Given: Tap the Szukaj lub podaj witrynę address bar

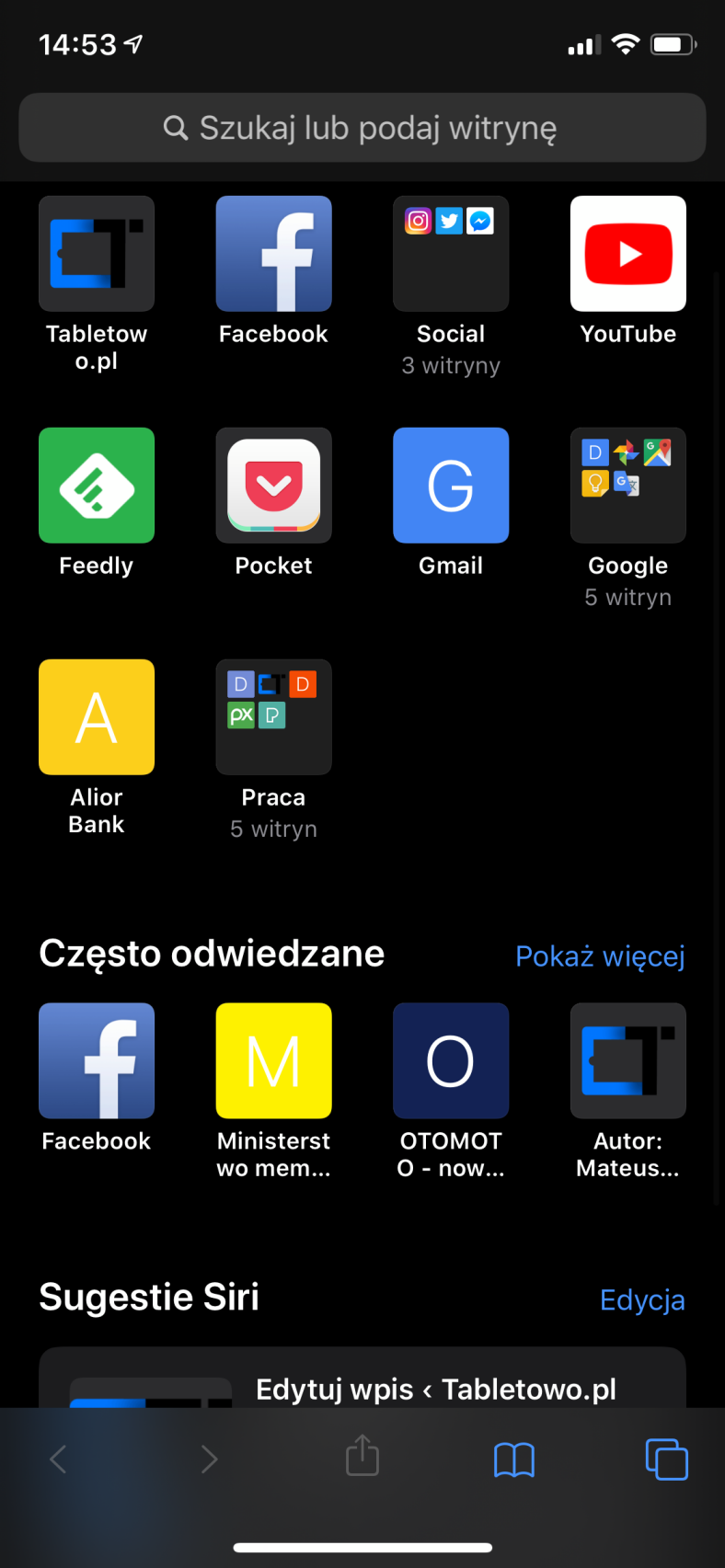Looking at the screenshot, I should [x=362, y=128].
